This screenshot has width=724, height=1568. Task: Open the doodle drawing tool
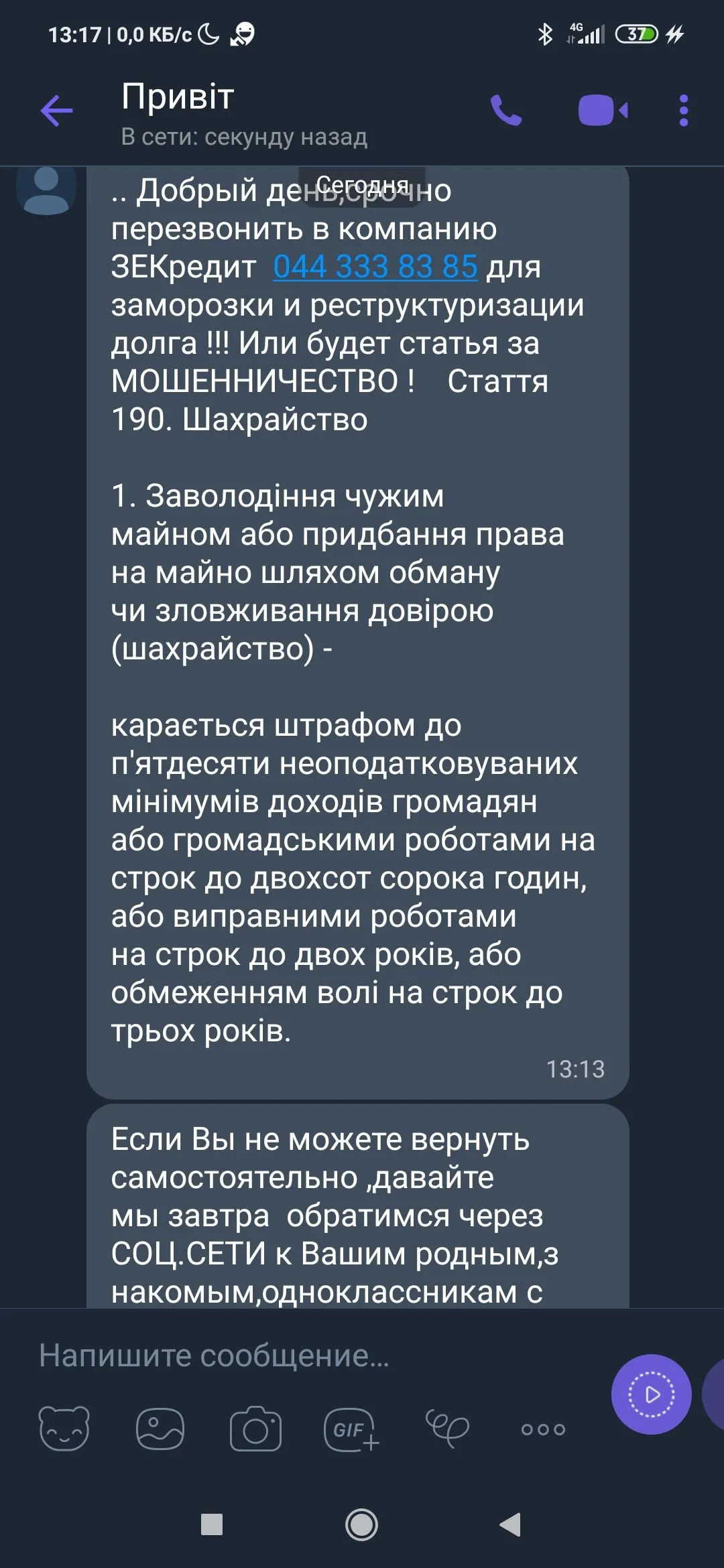pos(447,1427)
